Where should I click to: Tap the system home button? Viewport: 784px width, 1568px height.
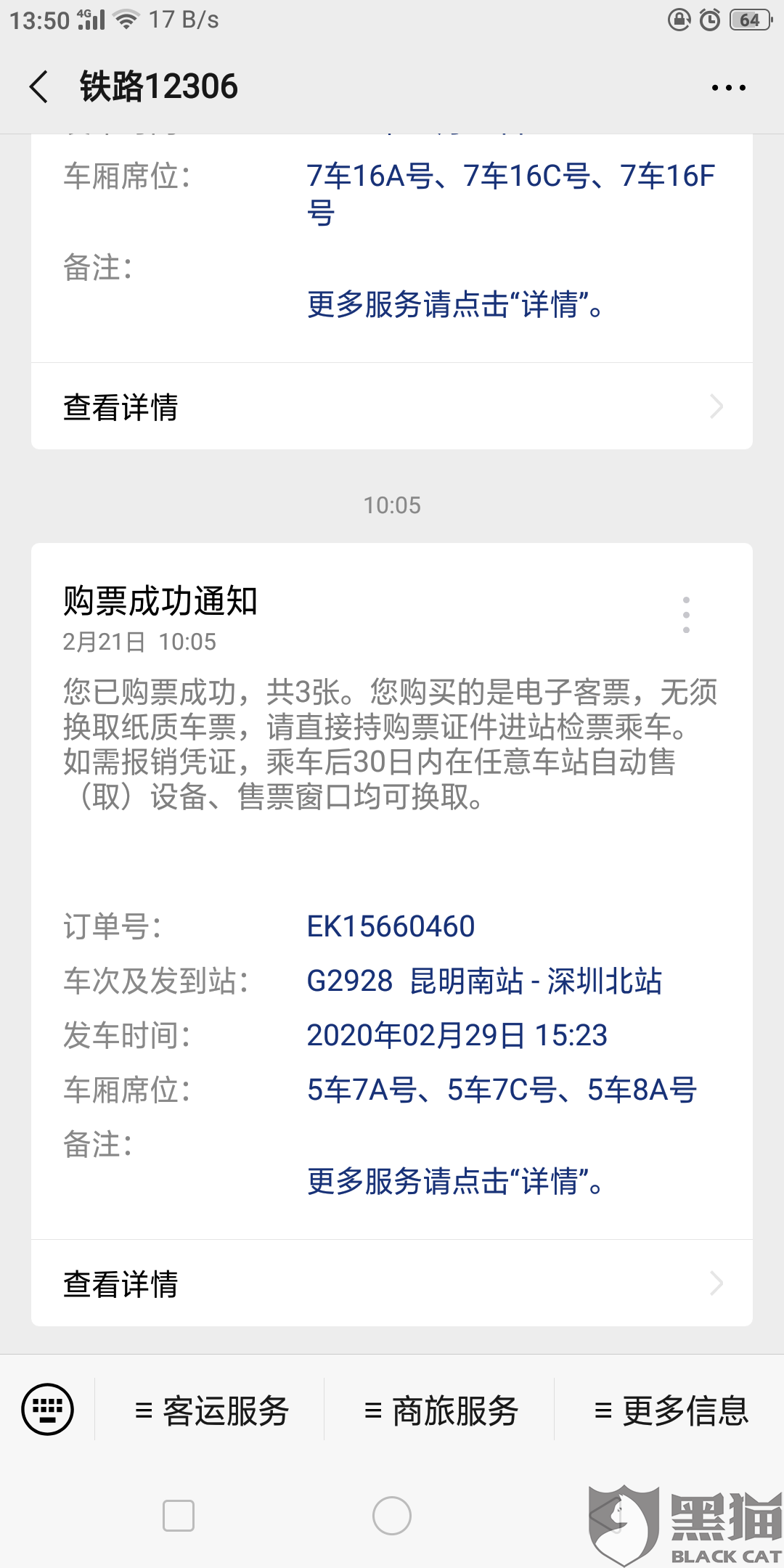392,1516
